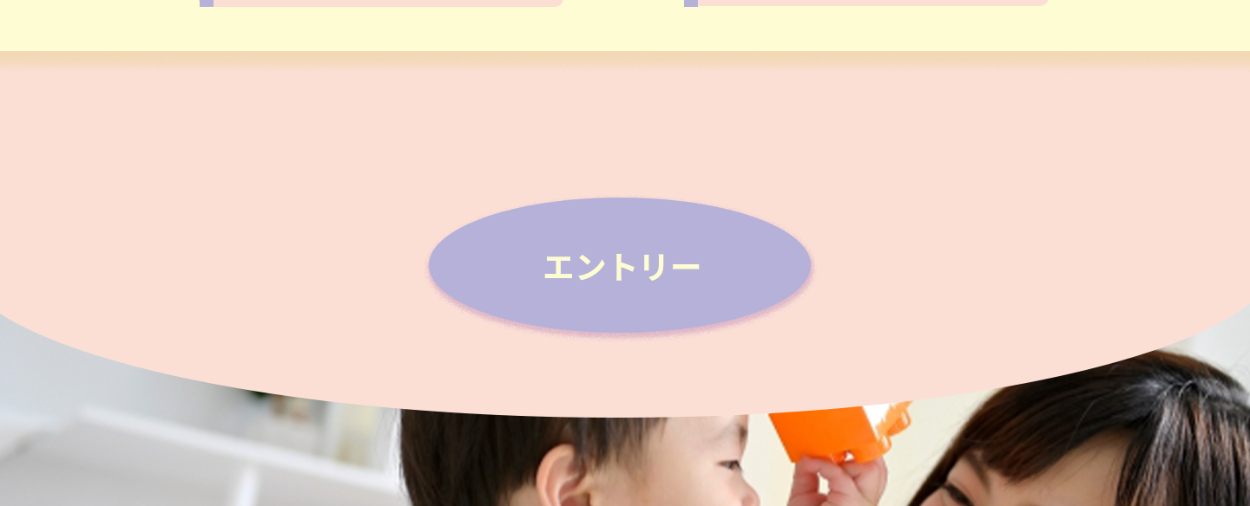Tap the エントリー oval button
The height and width of the screenshot is (506, 1250).
coord(620,266)
